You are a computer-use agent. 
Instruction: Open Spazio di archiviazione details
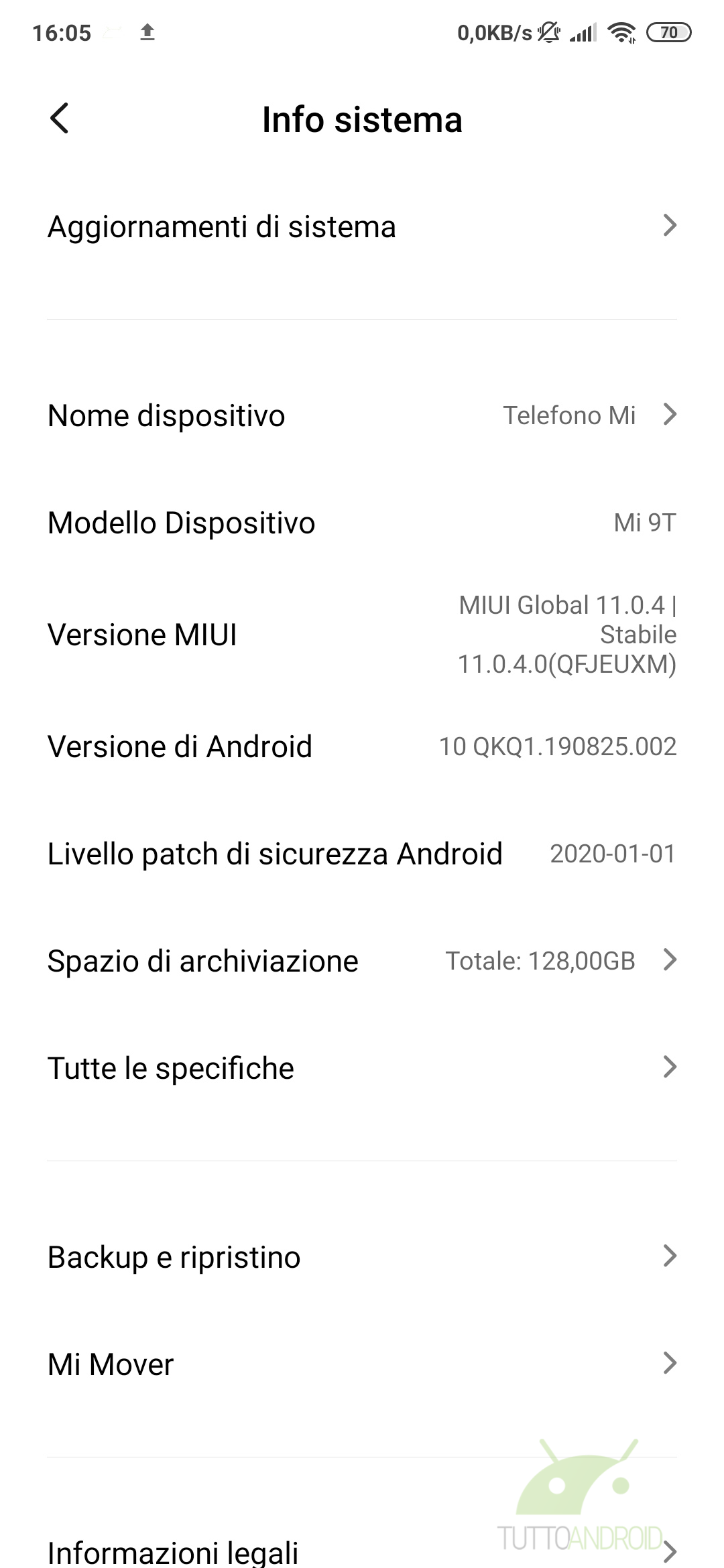coord(362,961)
